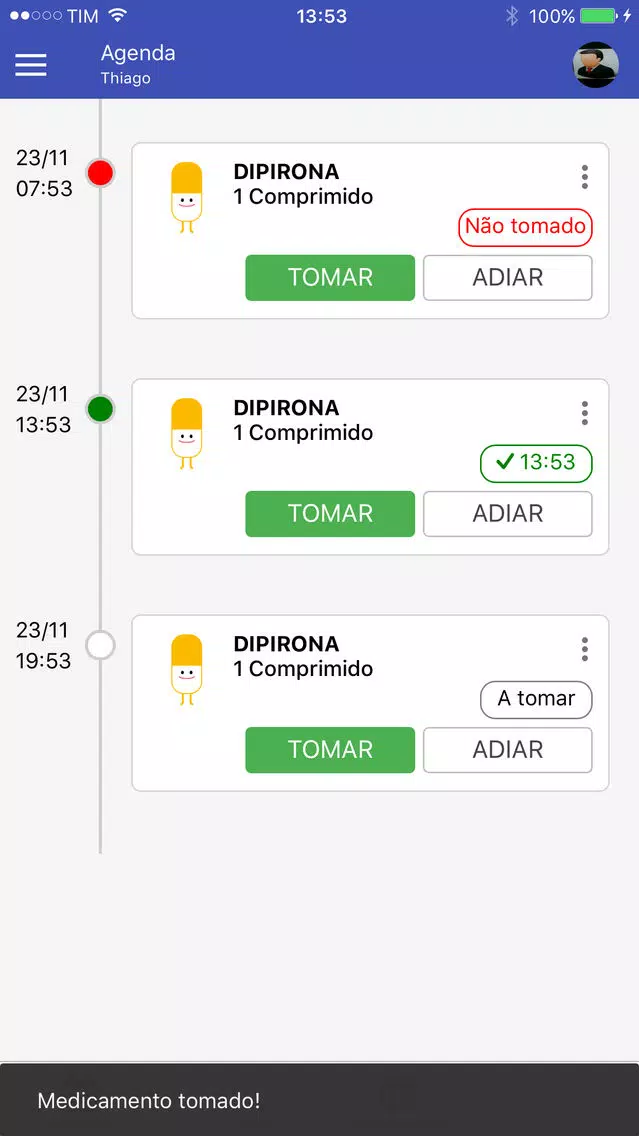Open Thiago's profile avatar
This screenshot has width=639, height=1136.
(x=596, y=64)
